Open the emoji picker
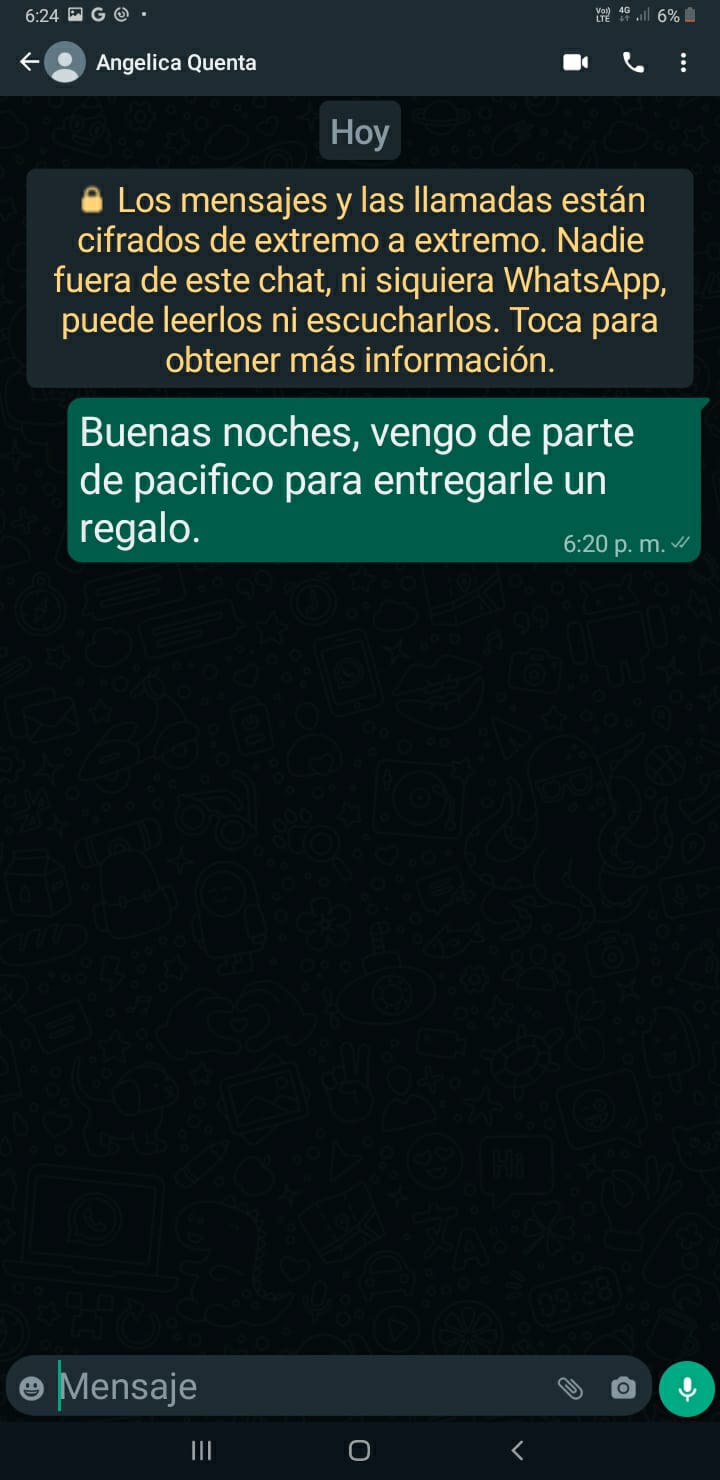Image resolution: width=720 pixels, height=1480 pixels. click(32, 1388)
